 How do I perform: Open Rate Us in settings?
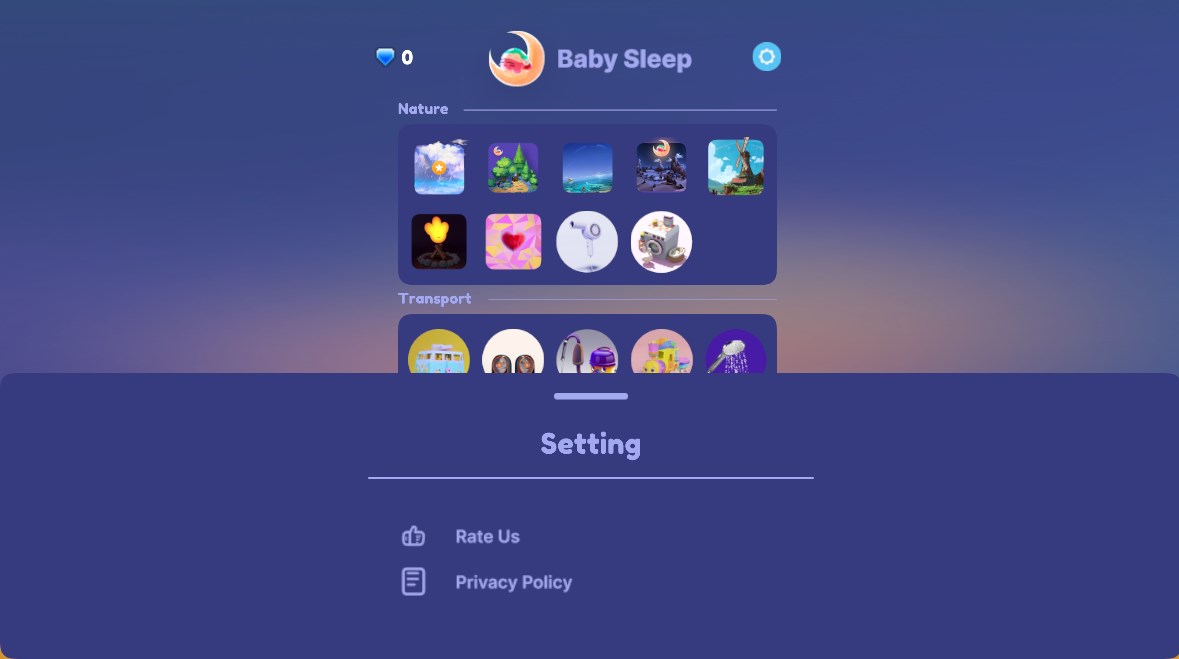pyautogui.click(x=486, y=537)
